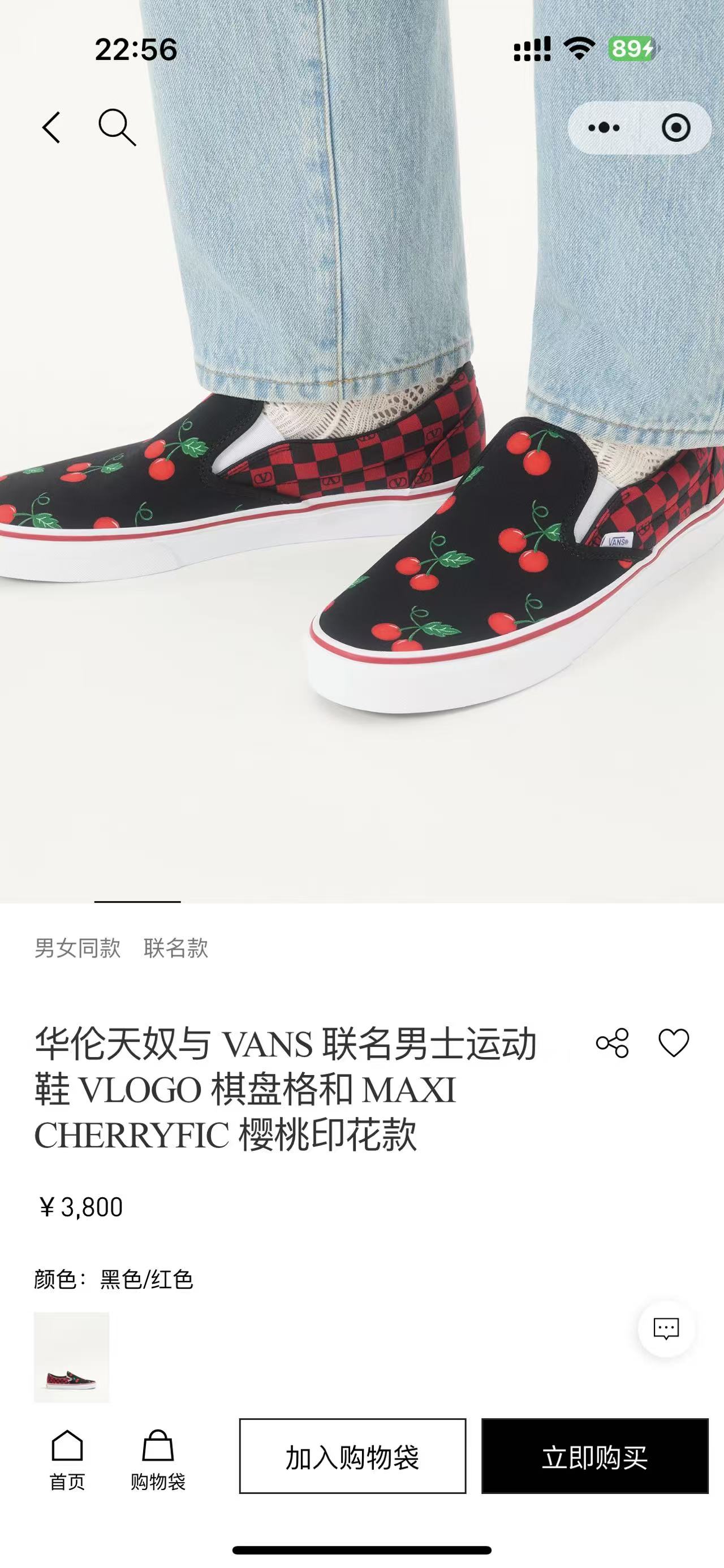The width and height of the screenshot is (724, 1568).
Task: Open the mini program three-dot menu
Action: coord(604,128)
